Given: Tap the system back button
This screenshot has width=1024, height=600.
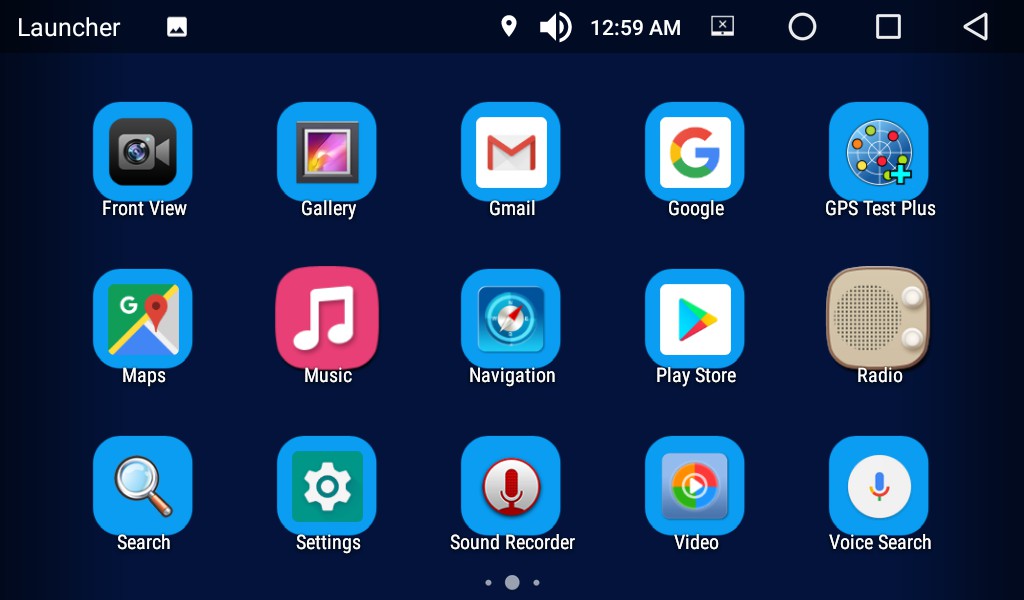Looking at the screenshot, I should click(x=976, y=27).
